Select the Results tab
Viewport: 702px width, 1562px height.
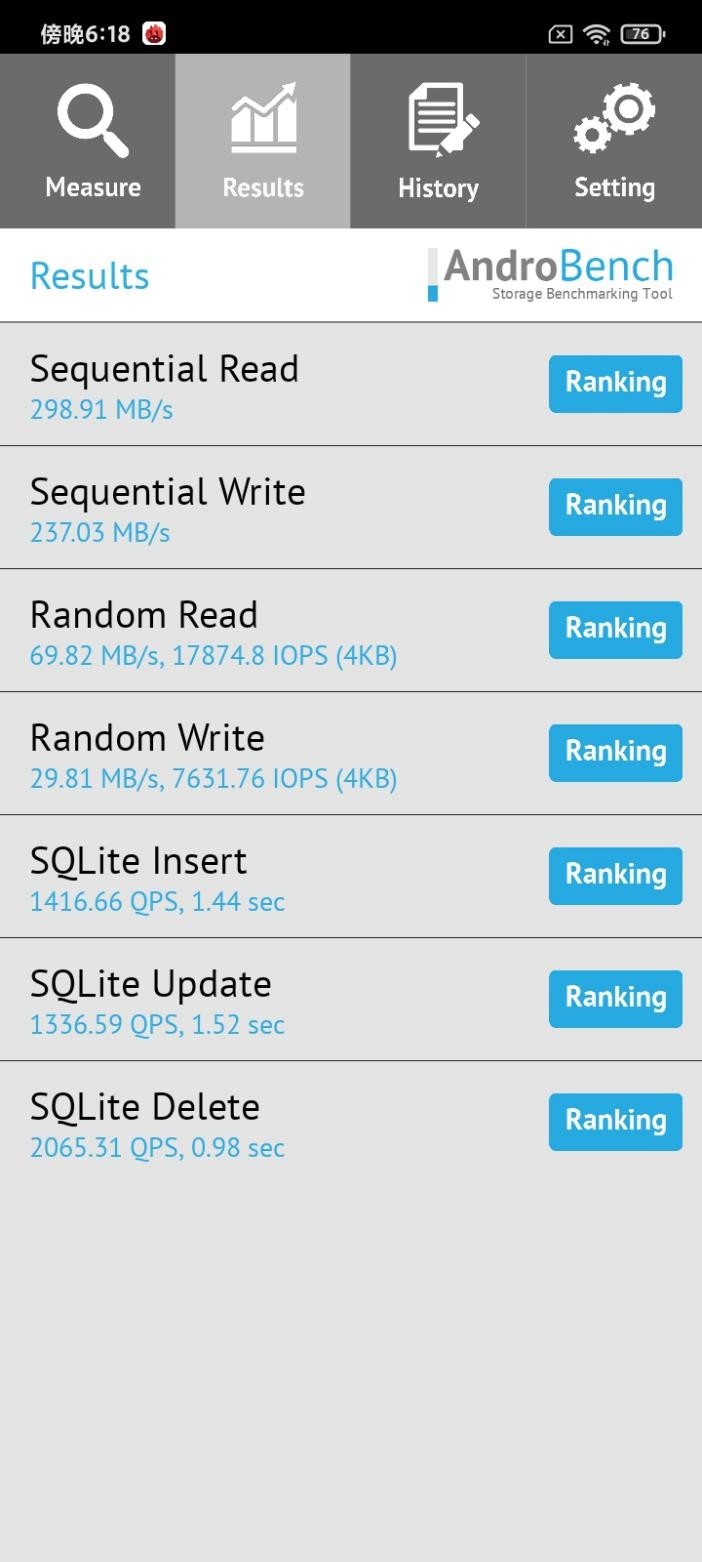coord(263,141)
